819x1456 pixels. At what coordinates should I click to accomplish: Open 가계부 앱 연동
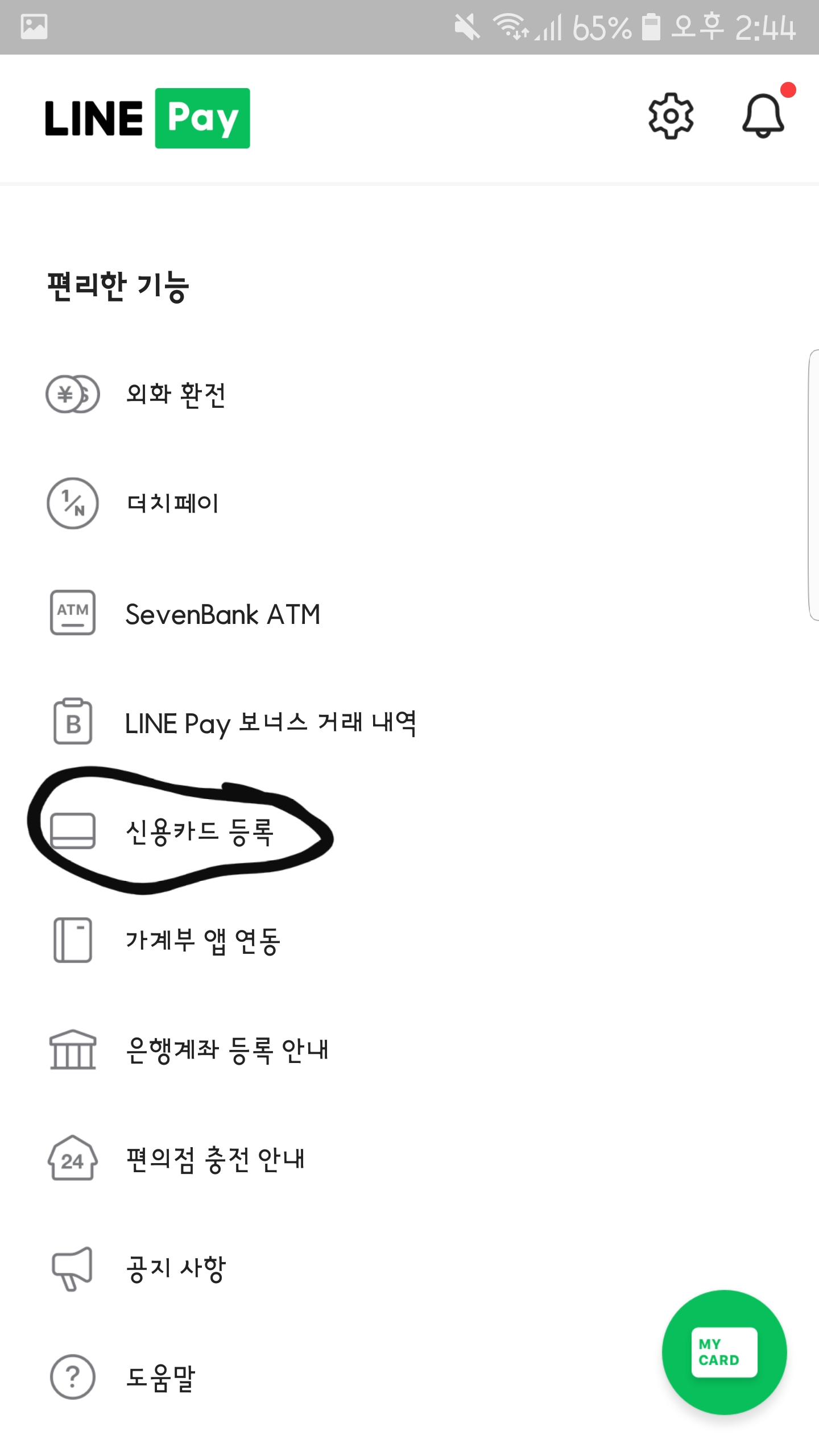(x=202, y=940)
